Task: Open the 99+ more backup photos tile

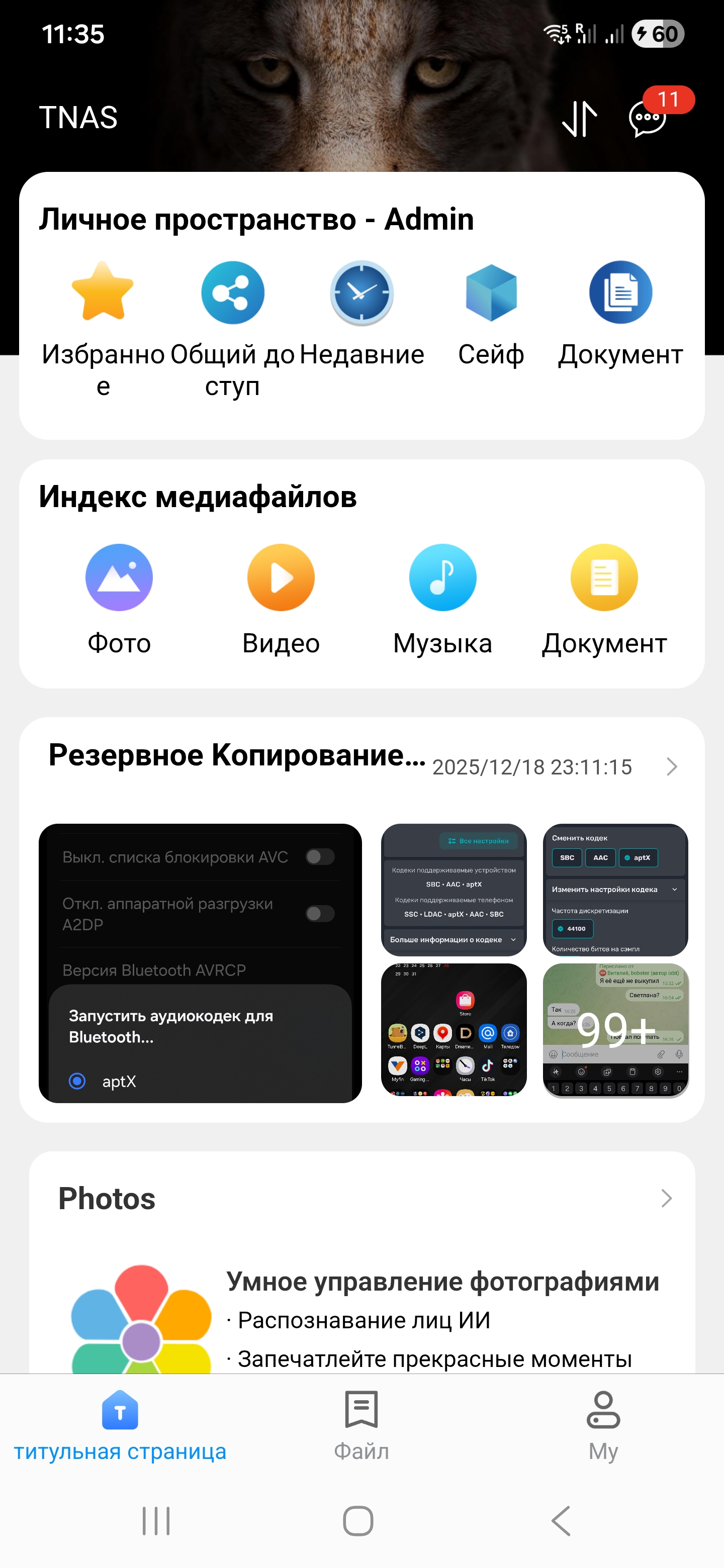Action: (615, 1030)
